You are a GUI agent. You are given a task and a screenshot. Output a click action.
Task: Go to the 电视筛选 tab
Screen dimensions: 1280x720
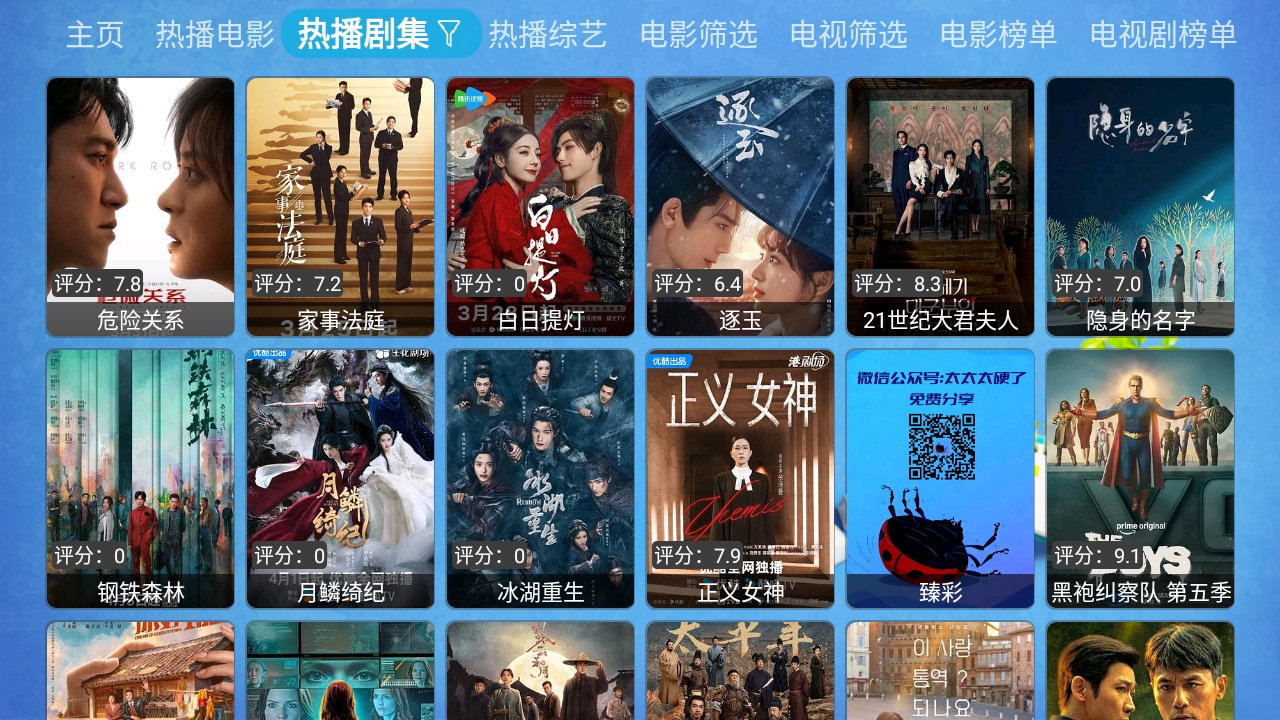[849, 35]
